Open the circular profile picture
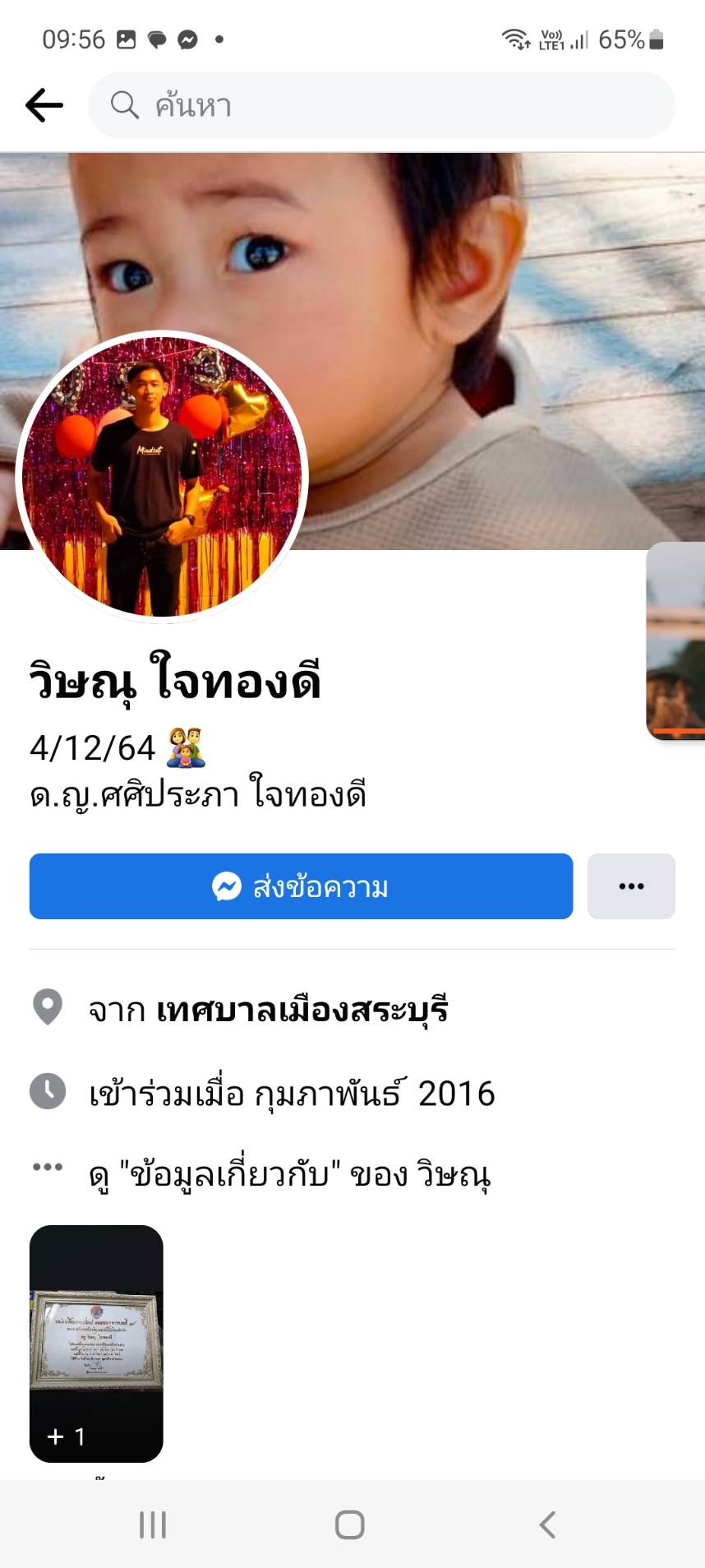 pyautogui.click(x=161, y=477)
